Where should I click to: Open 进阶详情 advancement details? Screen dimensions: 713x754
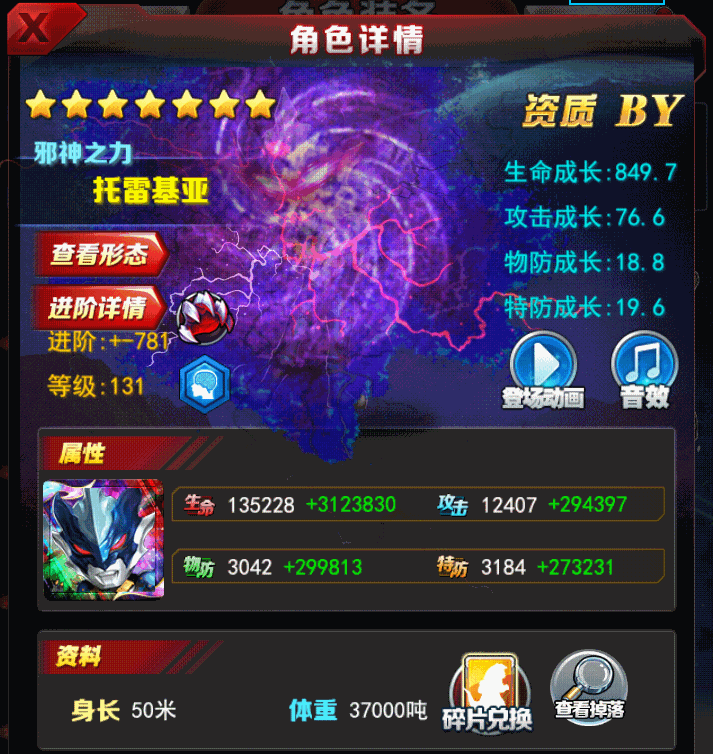pyautogui.click(x=98, y=306)
